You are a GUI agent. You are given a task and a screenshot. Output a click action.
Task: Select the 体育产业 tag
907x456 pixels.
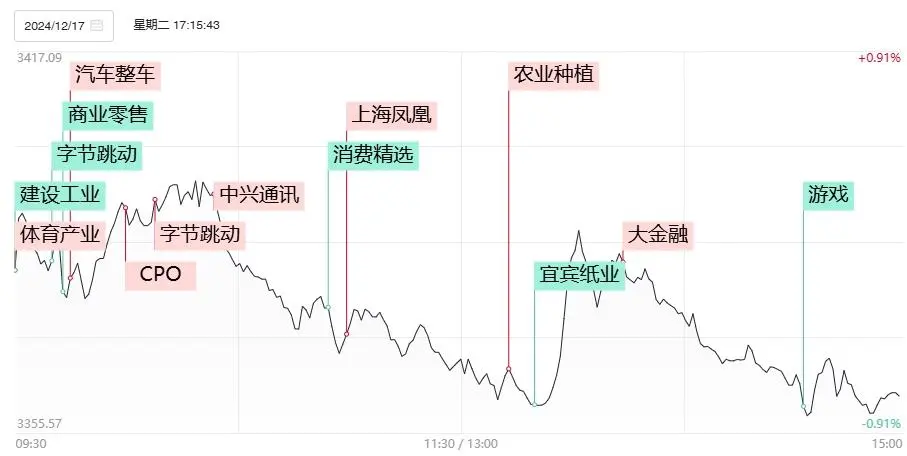61,235
